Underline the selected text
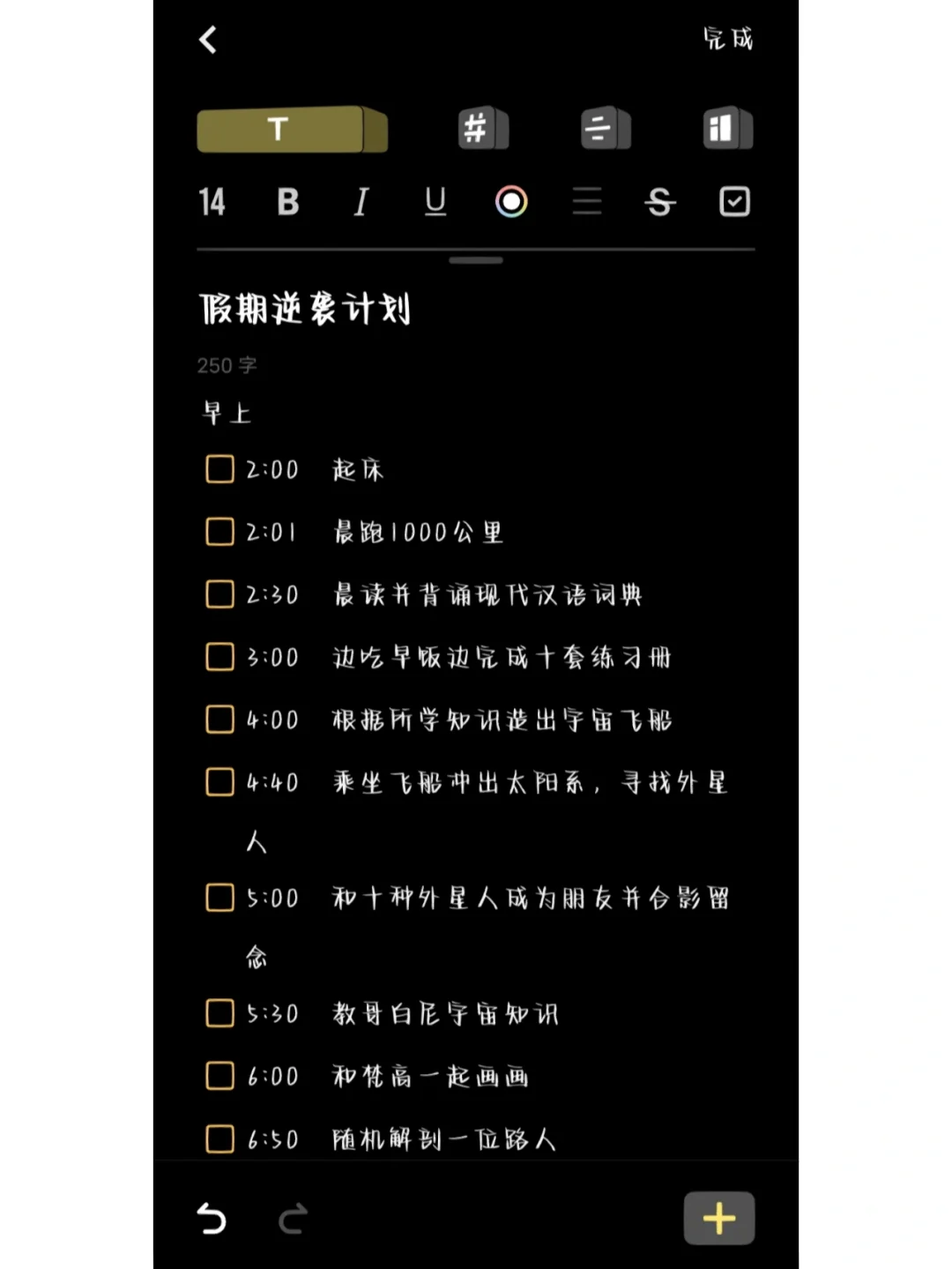952x1269 pixels. (435, 202)
